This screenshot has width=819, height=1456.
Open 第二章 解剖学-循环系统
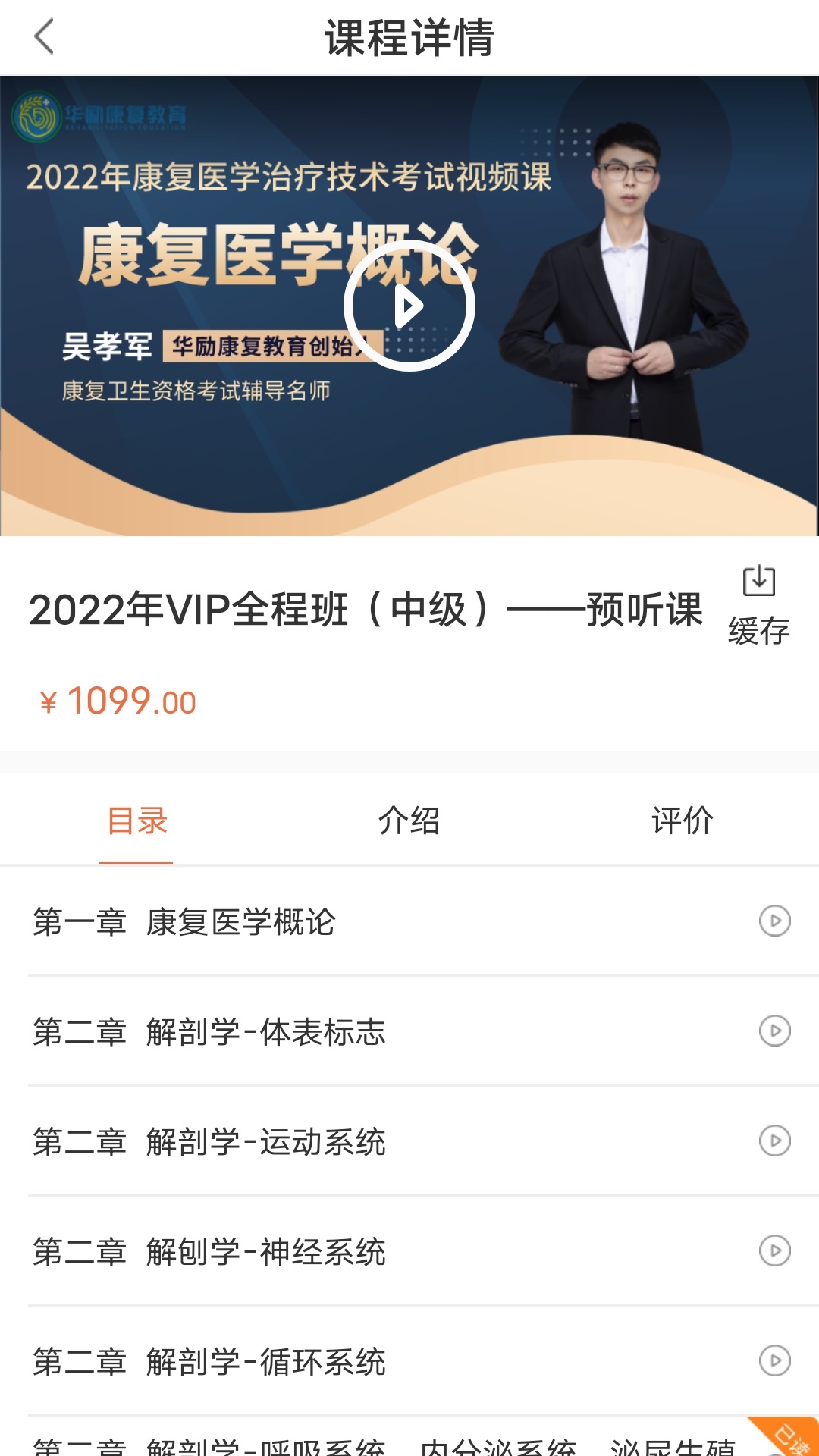[409, 1362]
